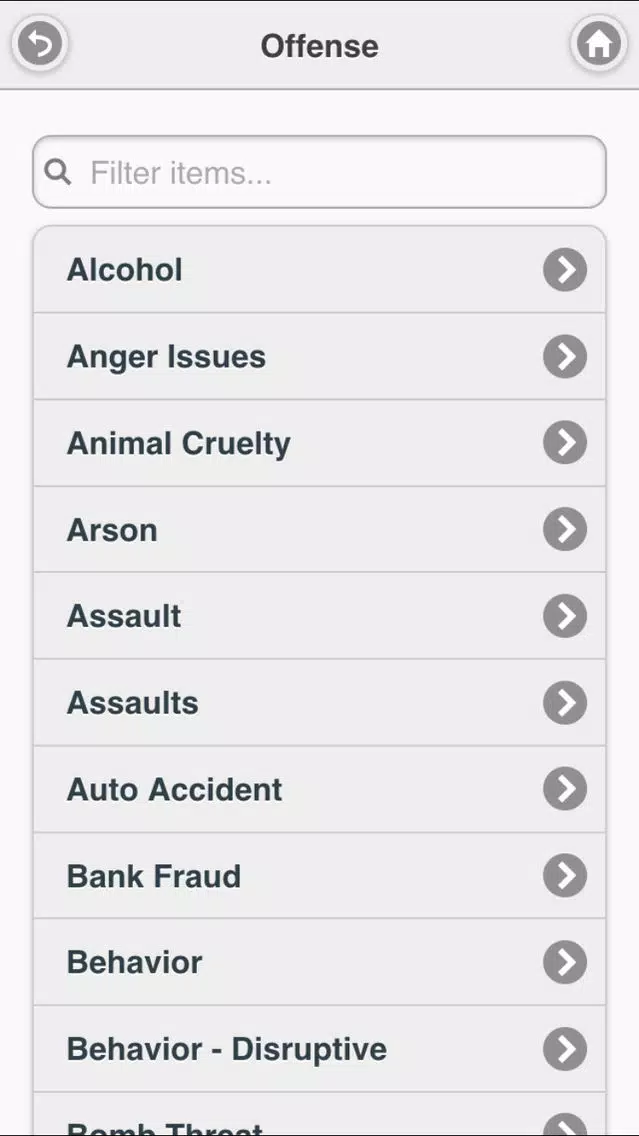
Task: Open Auto Accident offense
Action: (x=320, y=789)
